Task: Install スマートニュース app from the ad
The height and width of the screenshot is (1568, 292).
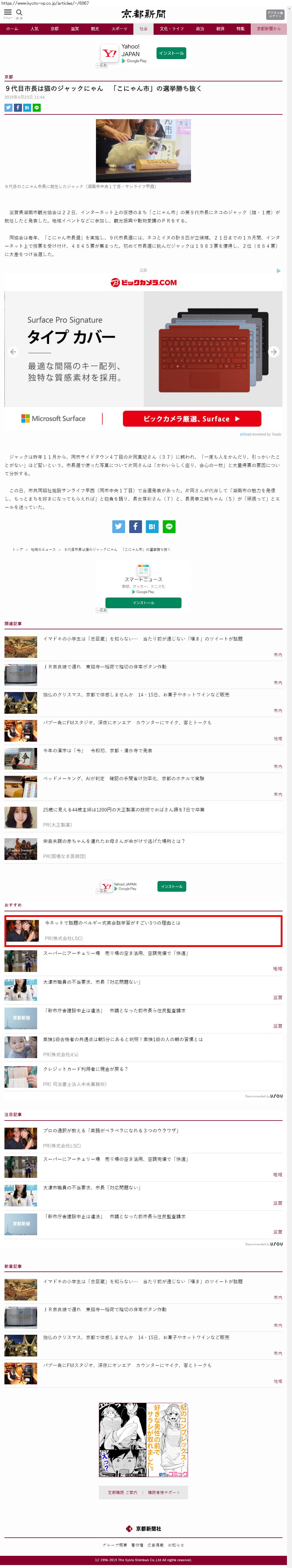Action: pyautogui.click(x=143, y=603)
